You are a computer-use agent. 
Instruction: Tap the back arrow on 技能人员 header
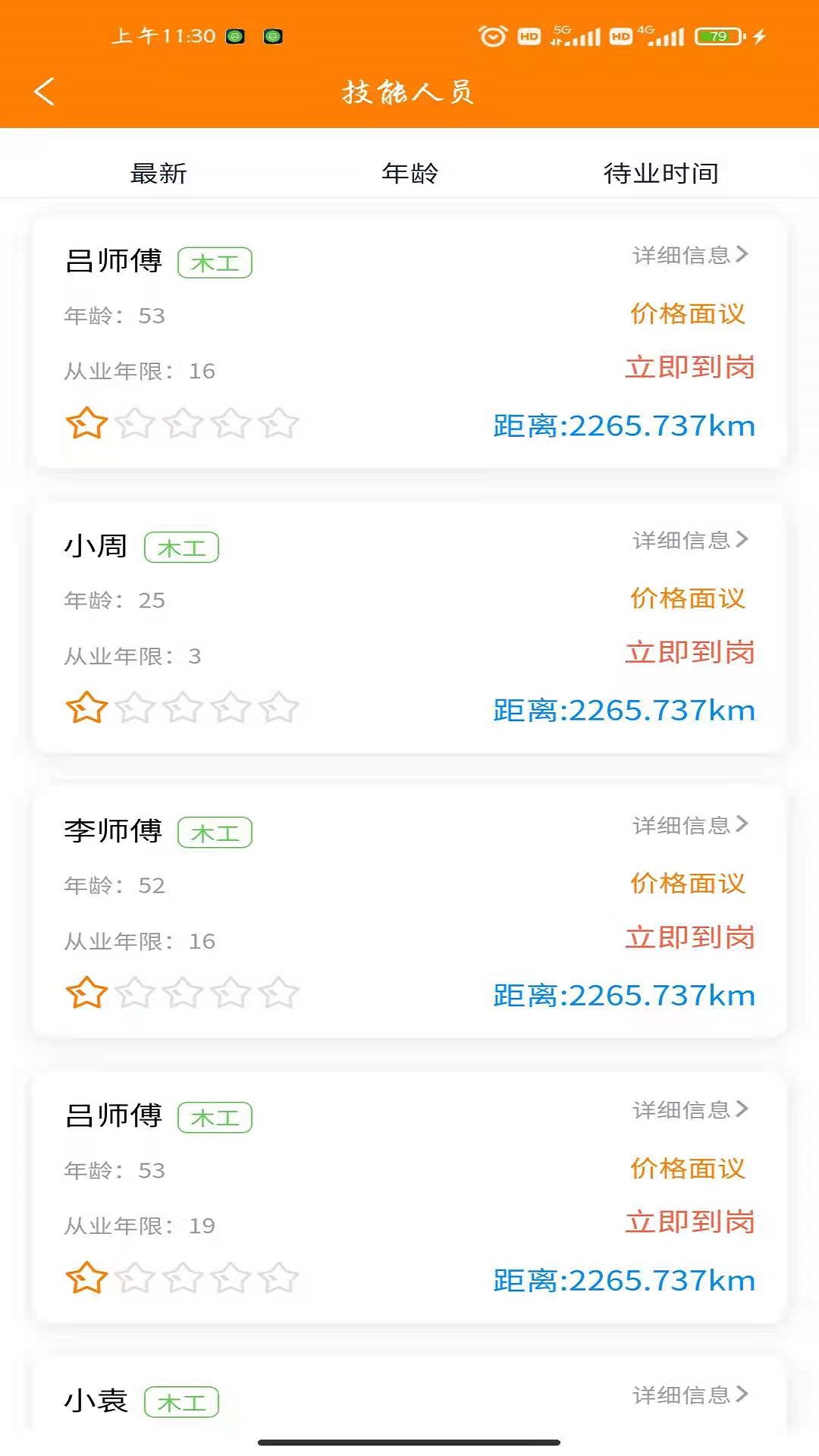pos(43,91)
